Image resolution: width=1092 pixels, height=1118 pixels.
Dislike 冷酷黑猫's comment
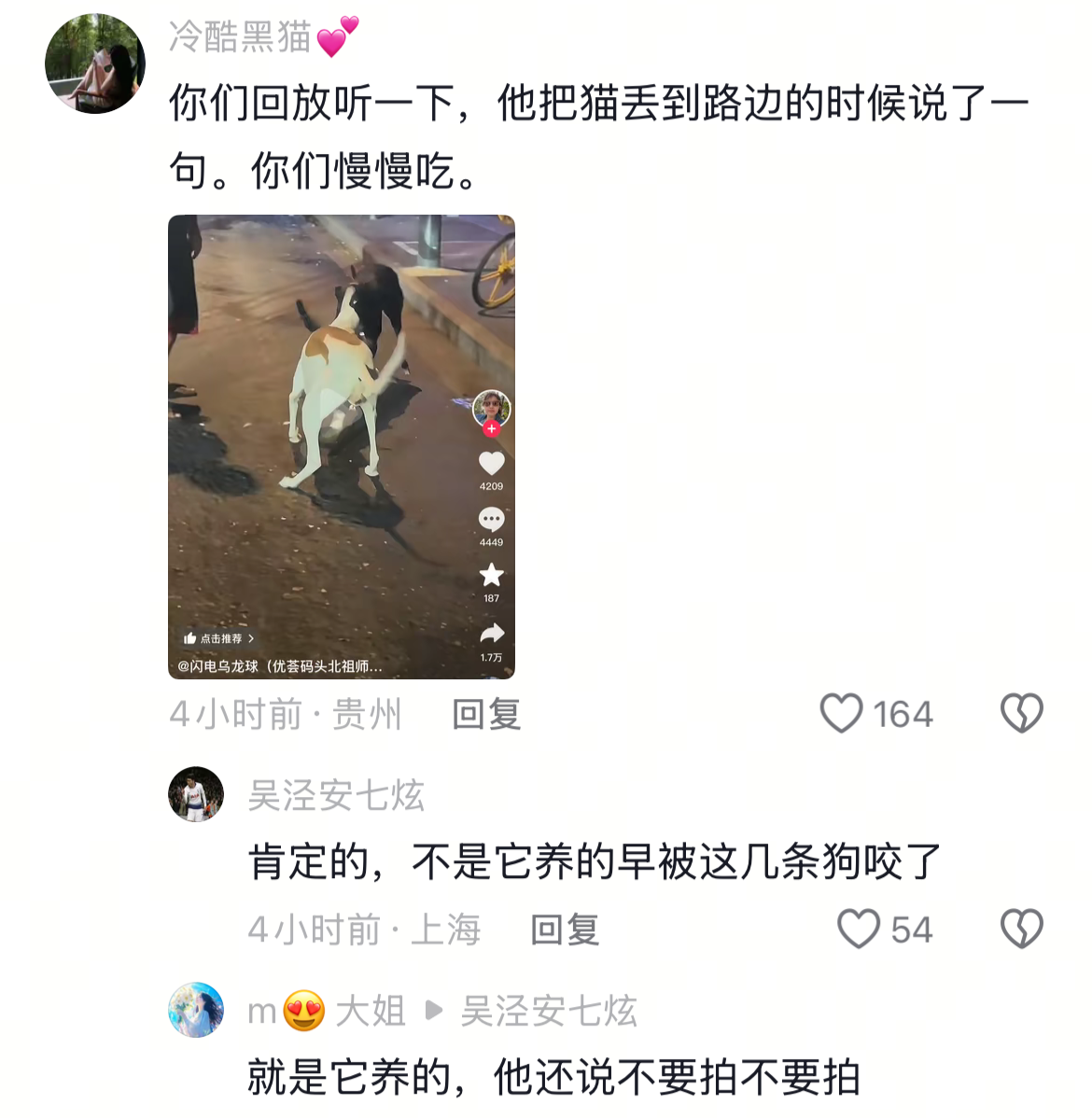pos(1021,714)
